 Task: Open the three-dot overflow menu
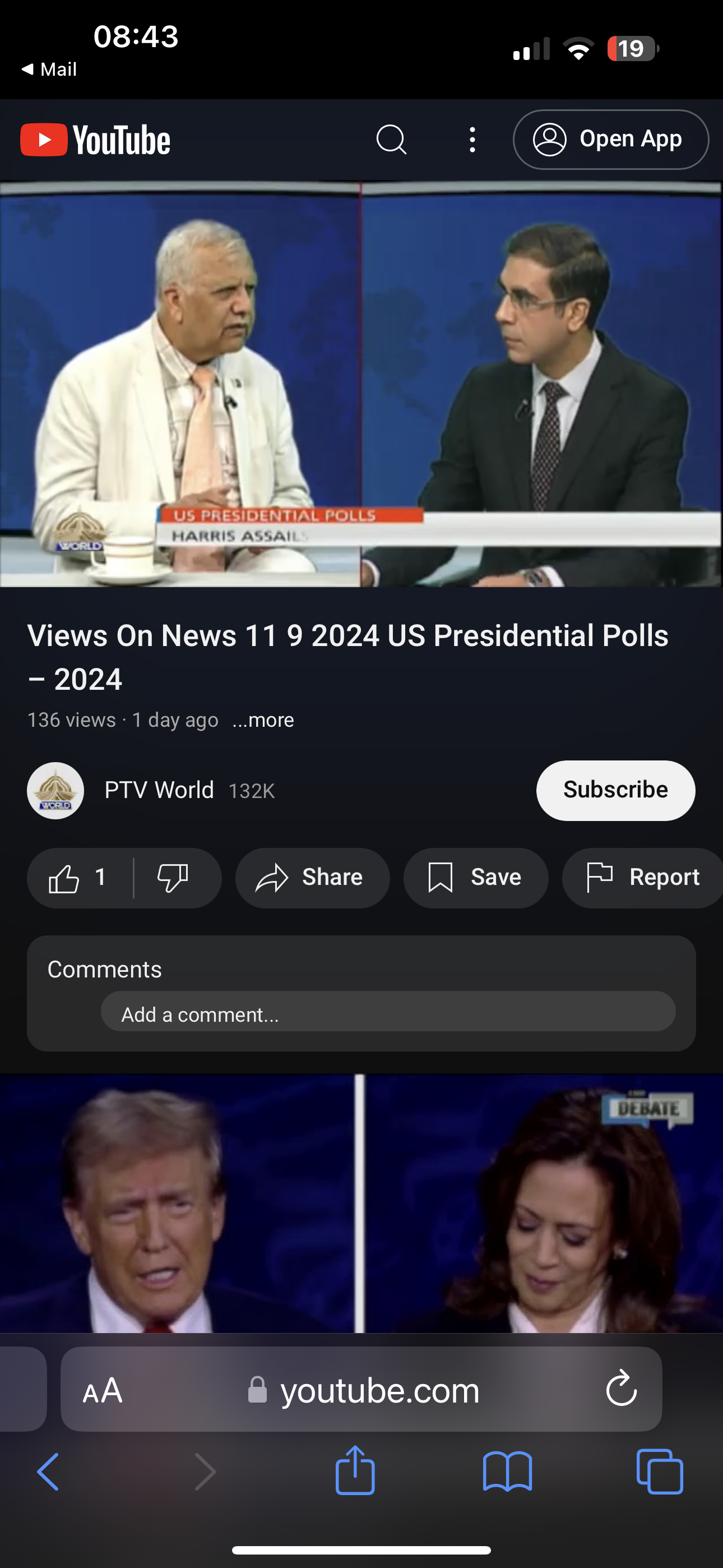click(x=472, y=140)
